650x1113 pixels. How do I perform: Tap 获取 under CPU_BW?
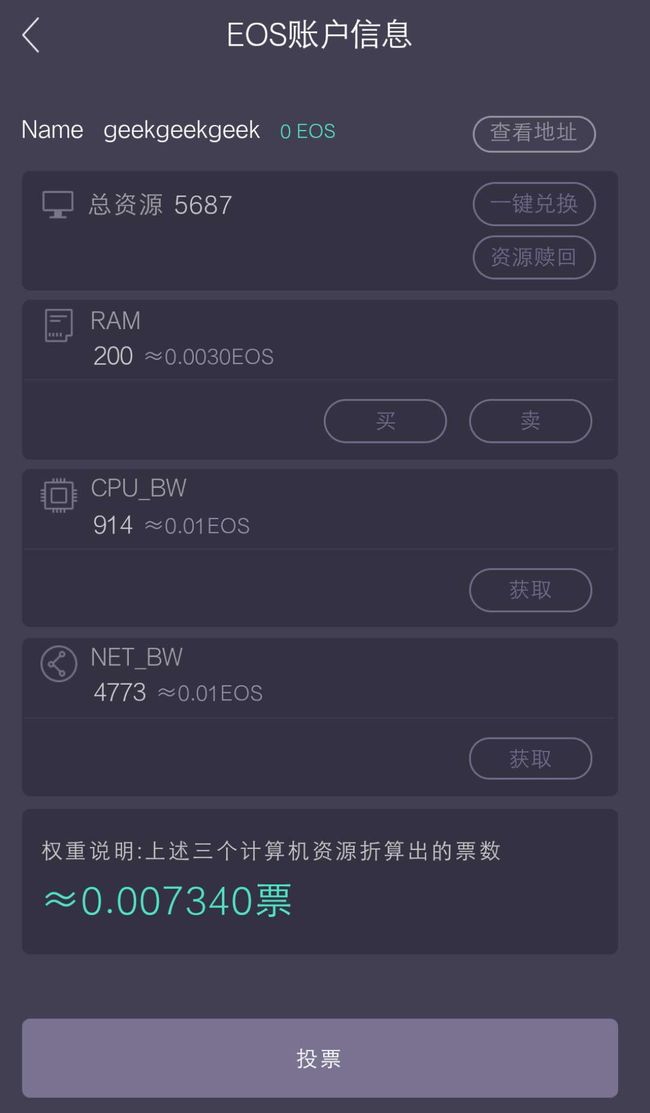(530, 590)
